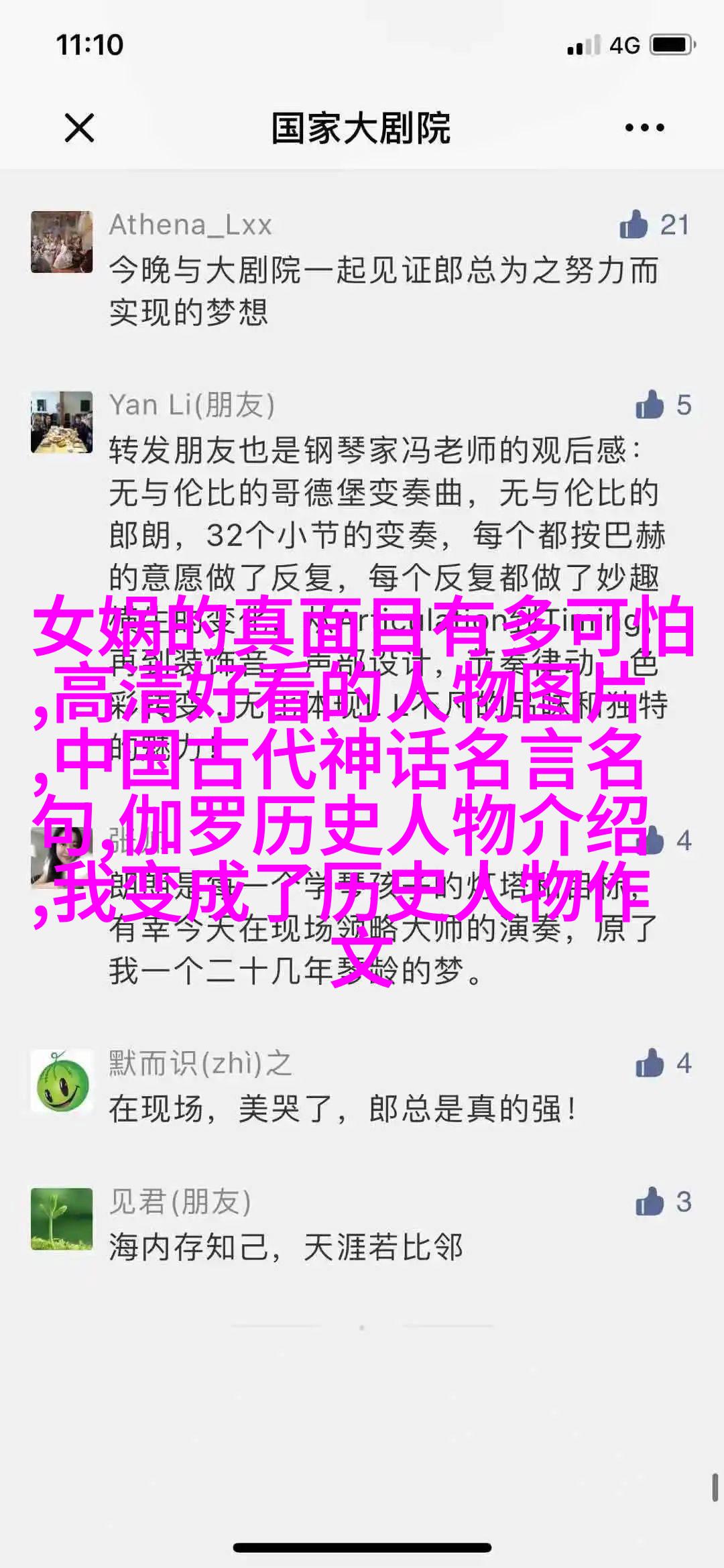
Task: Open the overflow menu with three dots
Action: (644, 127)
